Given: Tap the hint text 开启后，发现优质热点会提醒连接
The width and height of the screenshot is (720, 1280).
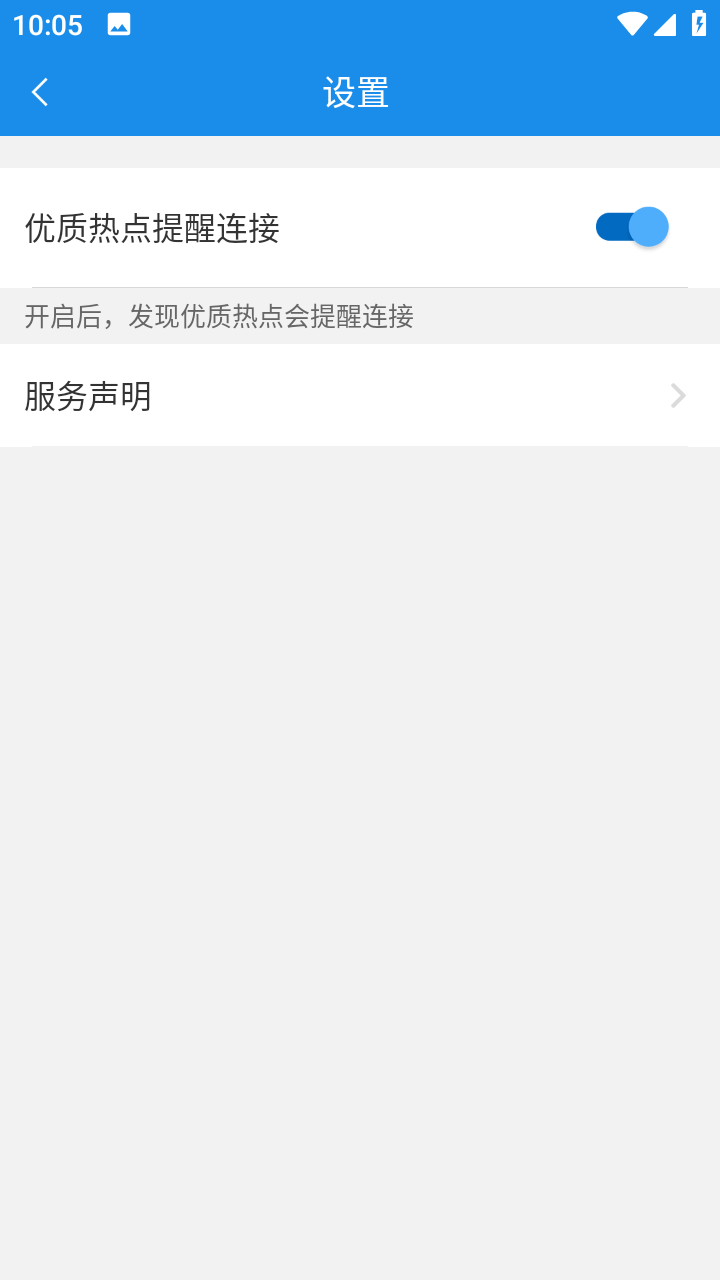Looking at the screenshot, I should (222, 316).
